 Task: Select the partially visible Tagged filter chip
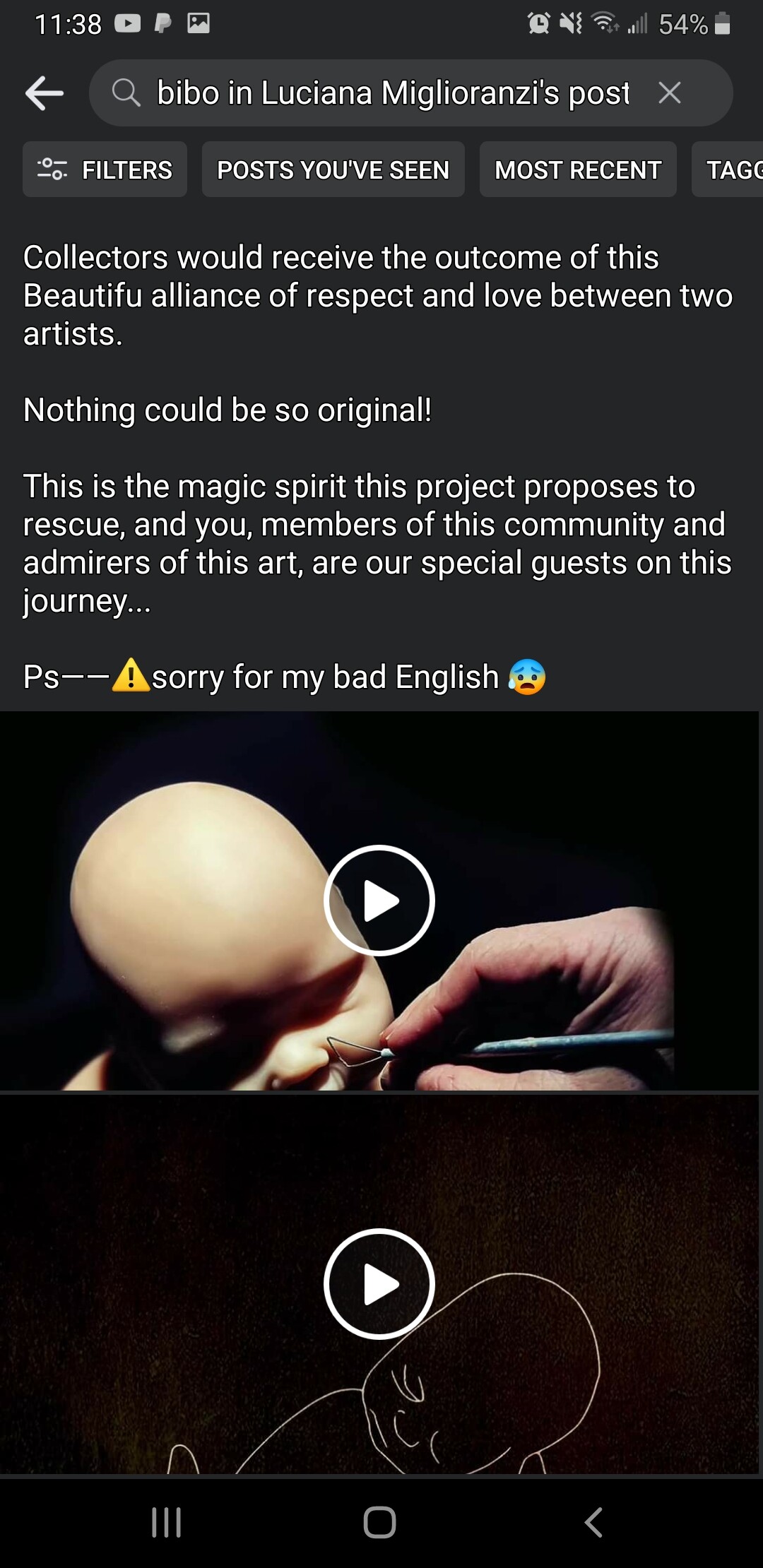point(728,170)
